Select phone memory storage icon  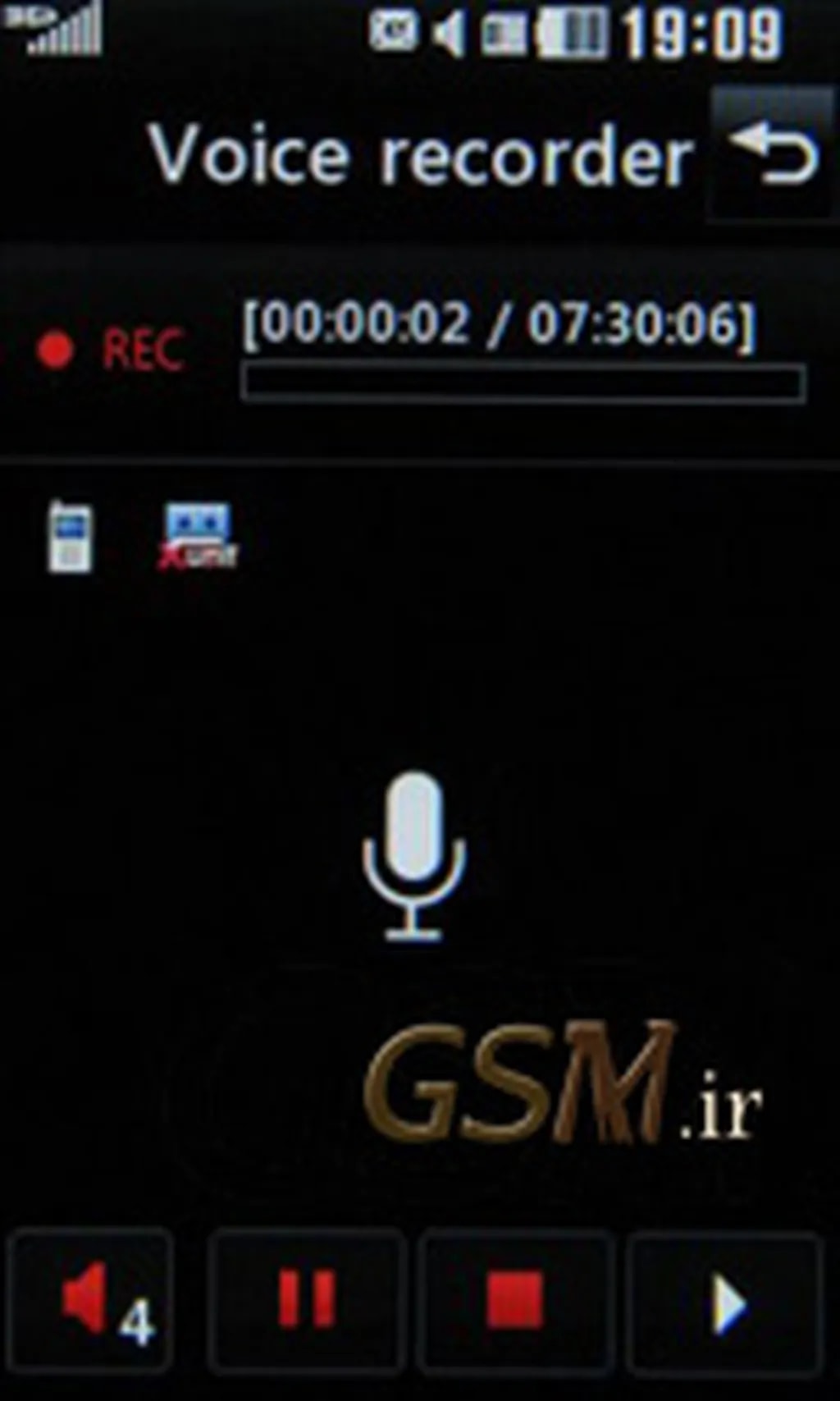pyautogui.click(x=70, y=537)
